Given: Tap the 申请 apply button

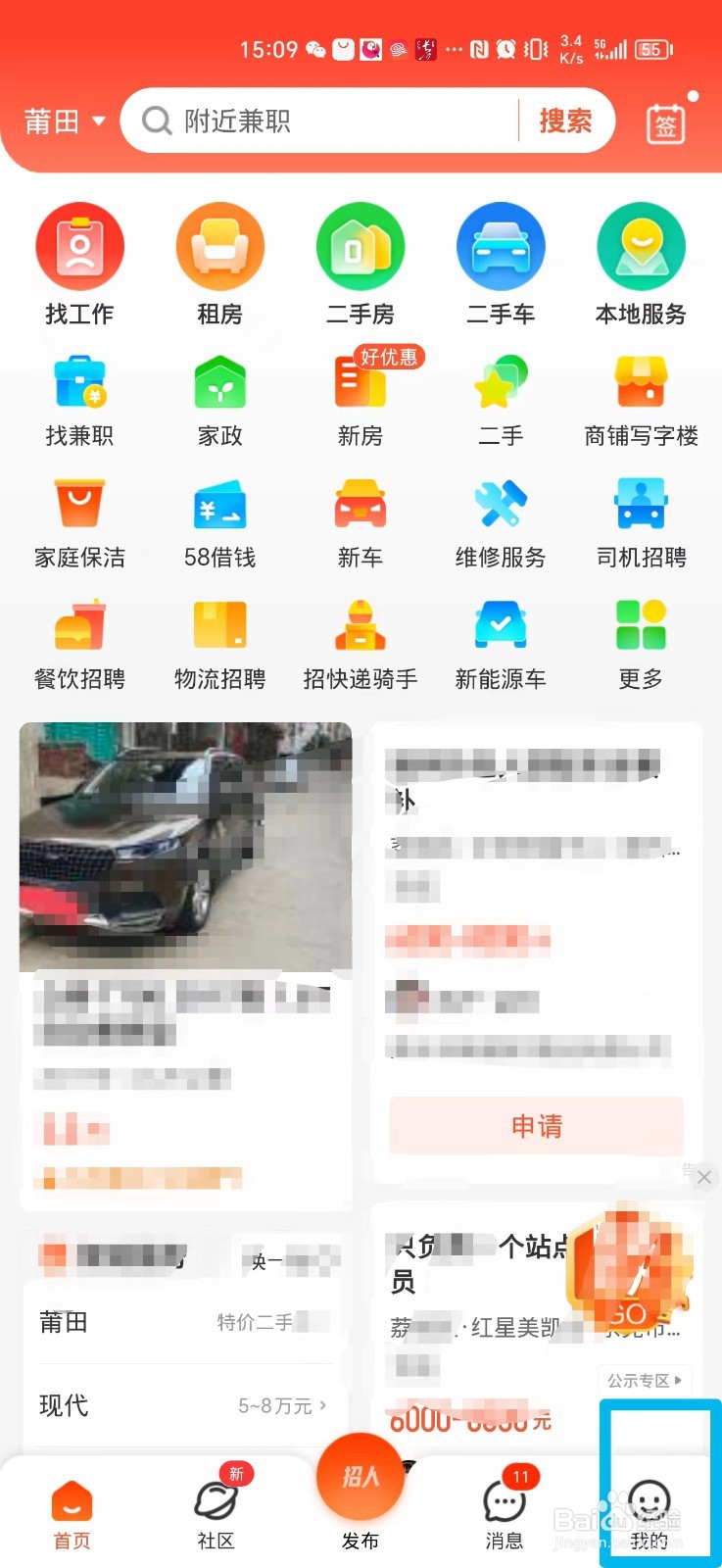Looking at the screenshot, I should [535, 1126].
